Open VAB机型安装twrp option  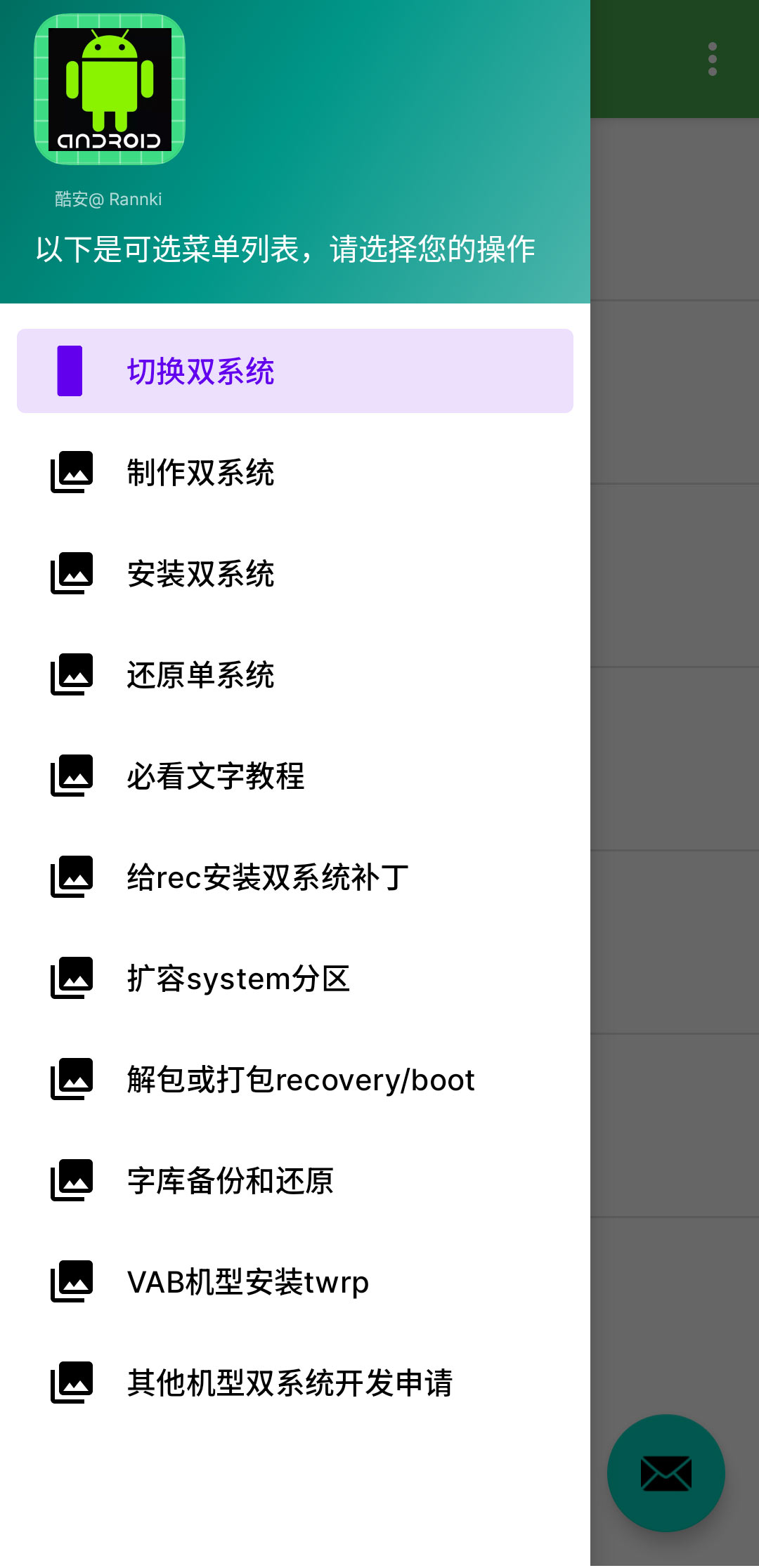(x=247, y=1281)
